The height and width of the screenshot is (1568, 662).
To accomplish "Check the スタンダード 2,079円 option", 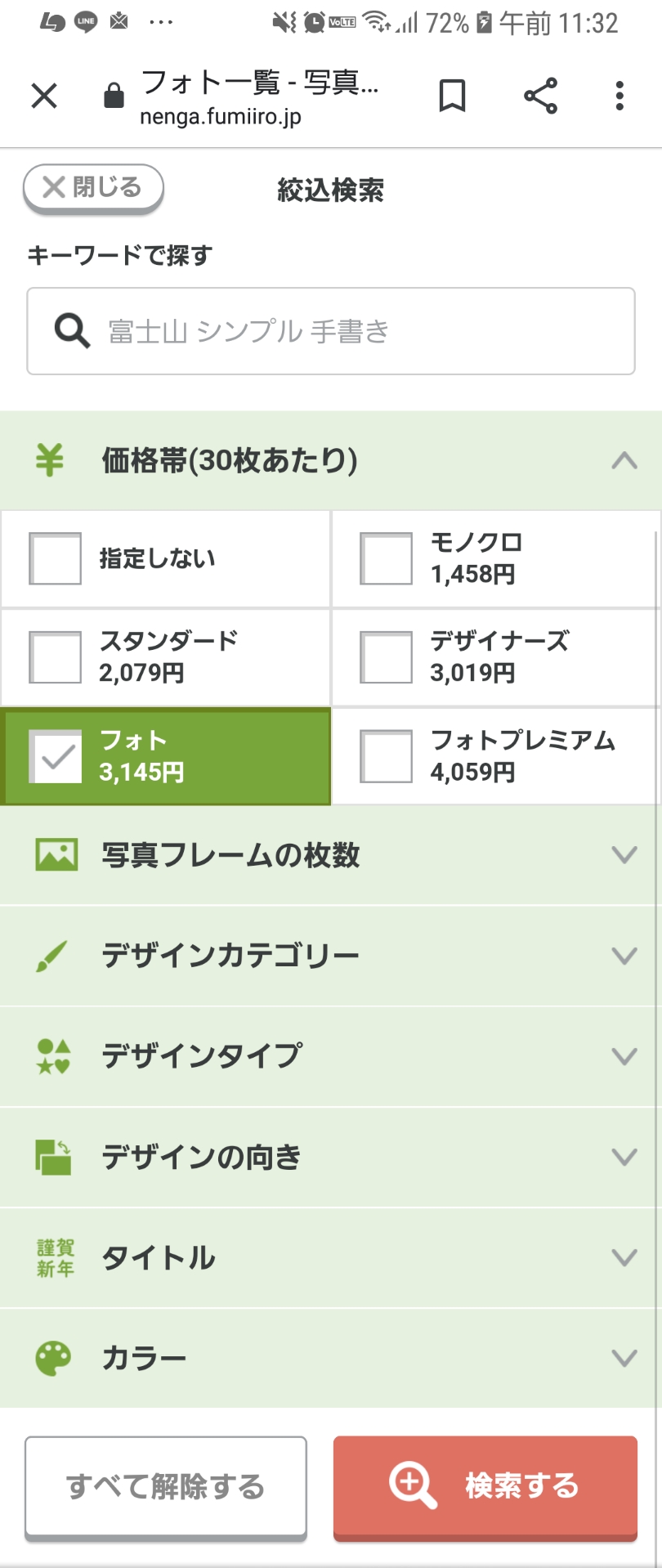I will tap(56, 657).
